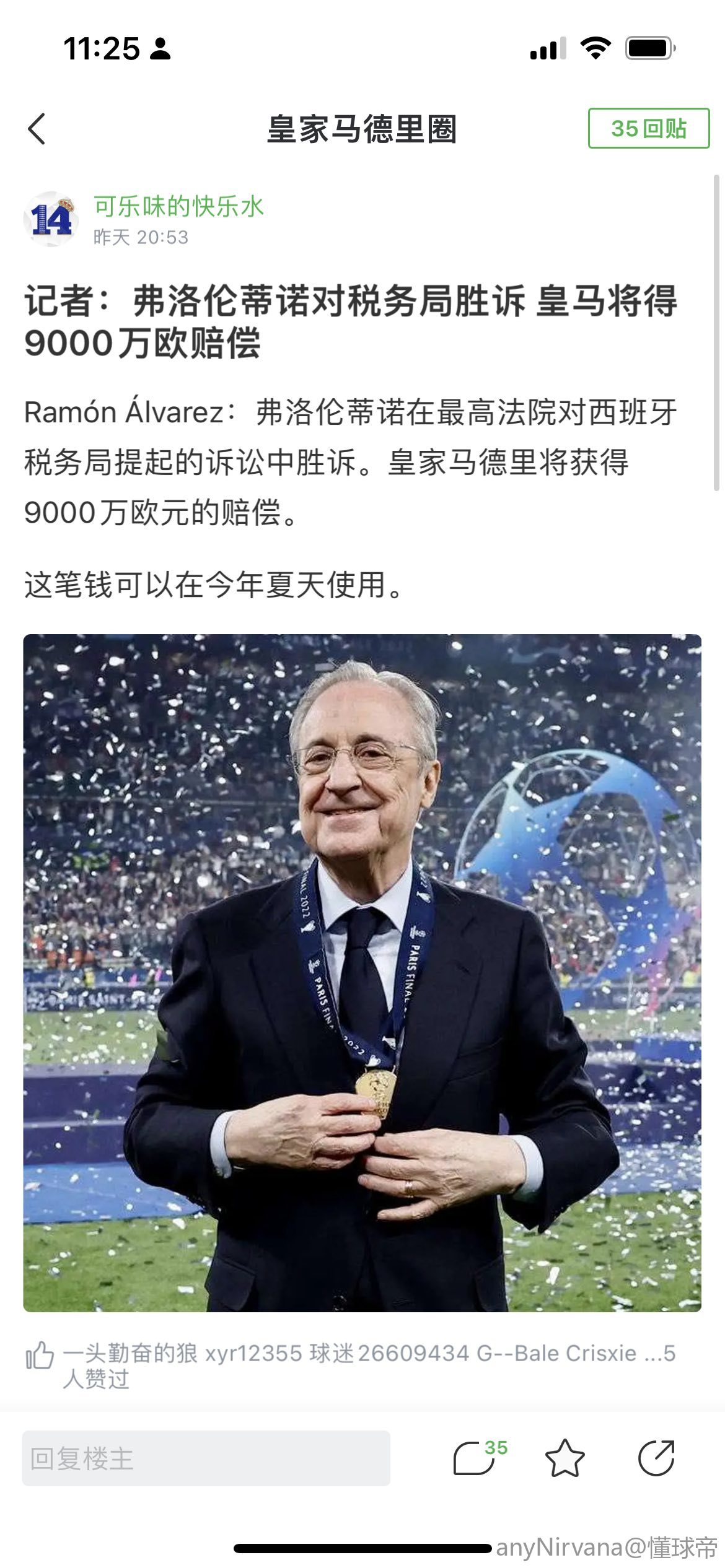Open the 35 回贴 replies button
Viewport: 725px width, 1568px height.
click(648, 129)
